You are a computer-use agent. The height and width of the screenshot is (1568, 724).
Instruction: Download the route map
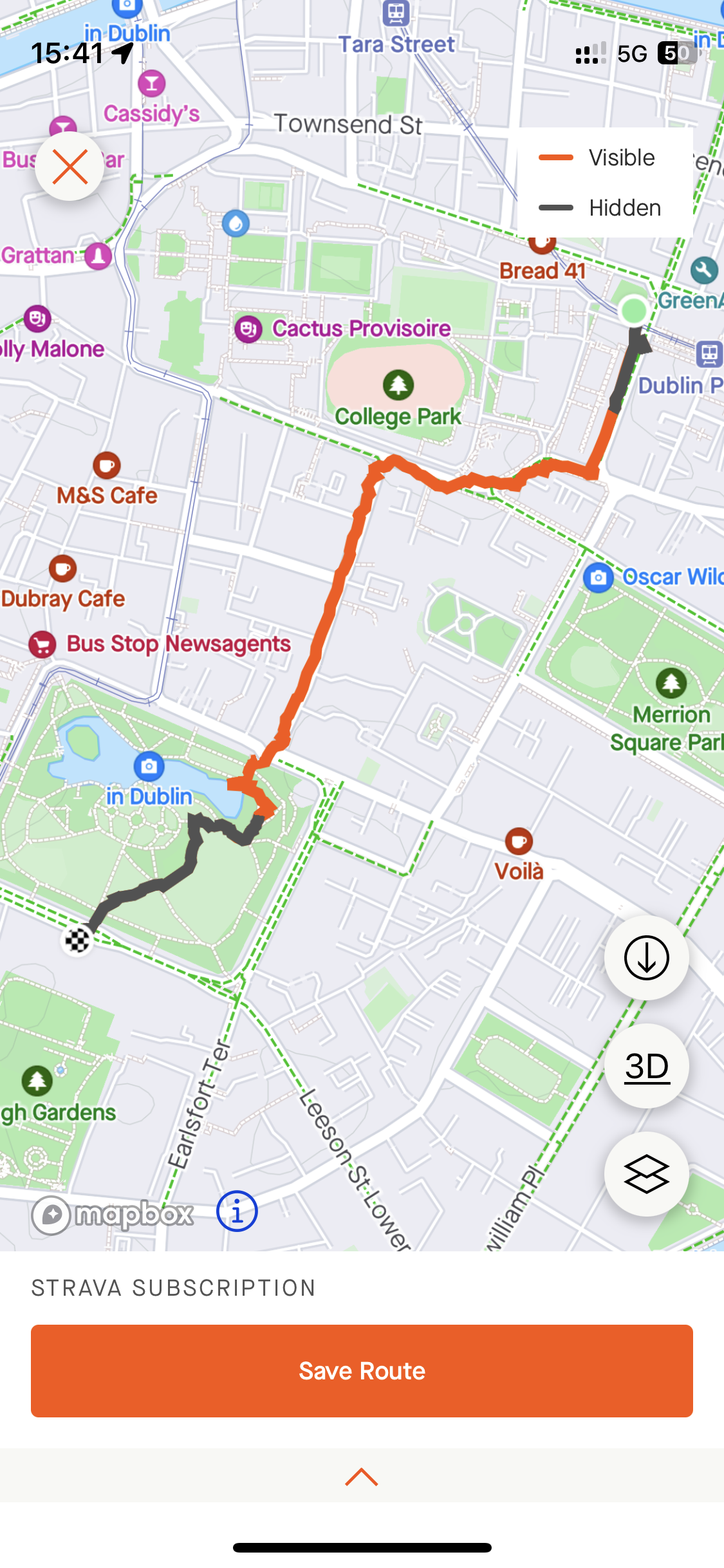[x=646, y=958]
